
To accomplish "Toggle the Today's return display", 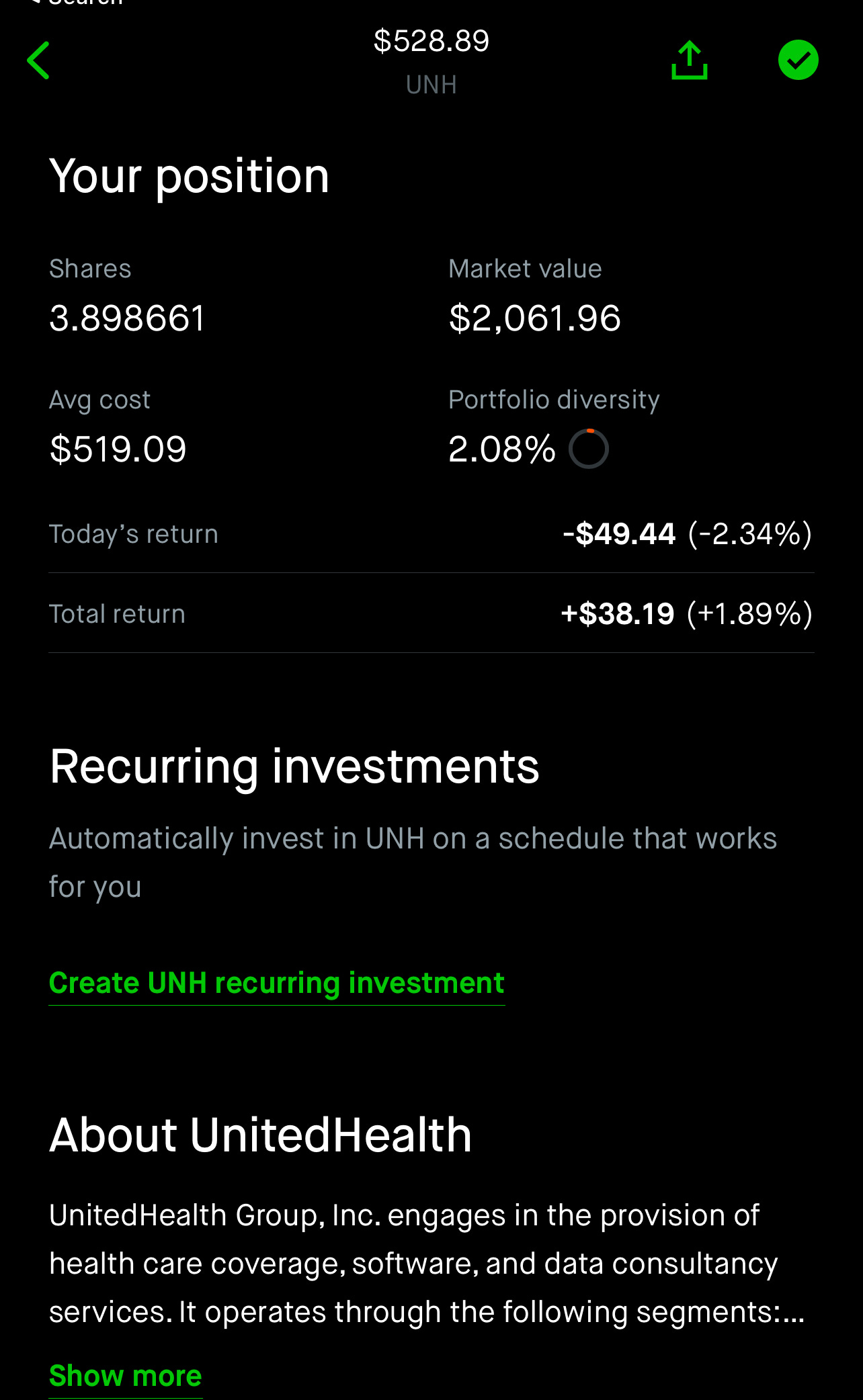I will [x=431, y=534].
